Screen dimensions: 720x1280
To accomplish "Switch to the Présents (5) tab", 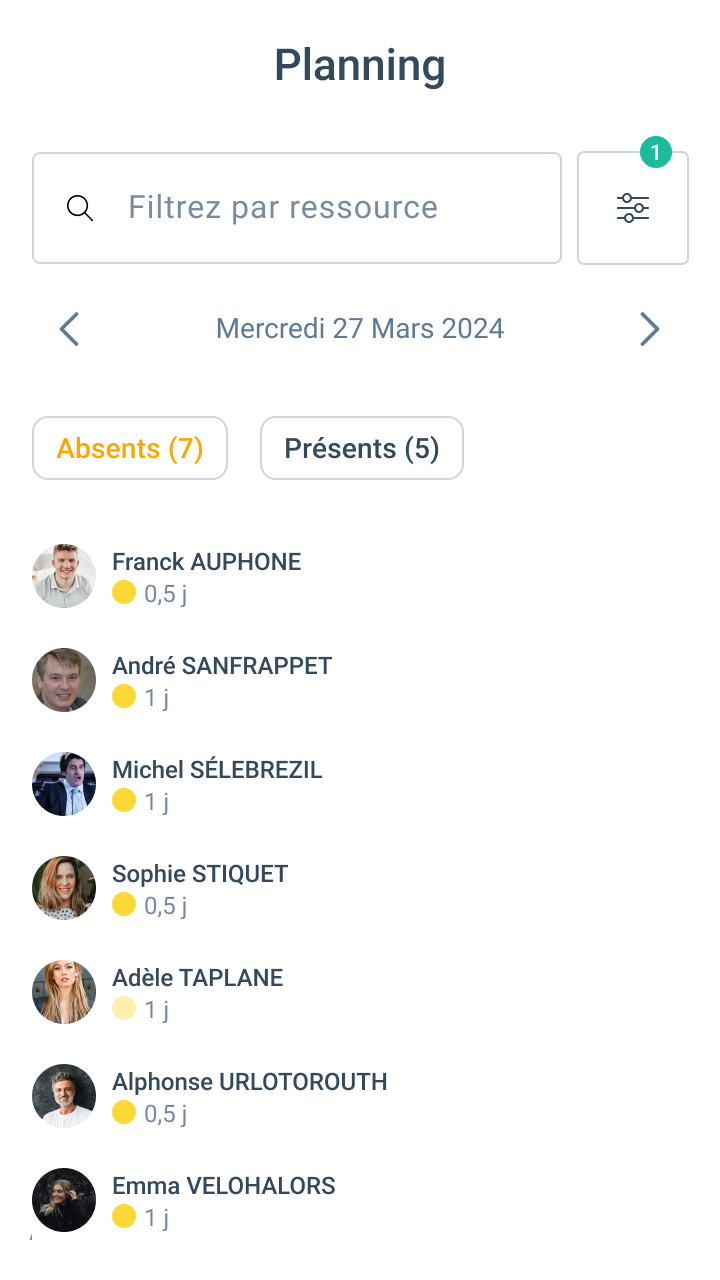I will click(x=362, y=448).
